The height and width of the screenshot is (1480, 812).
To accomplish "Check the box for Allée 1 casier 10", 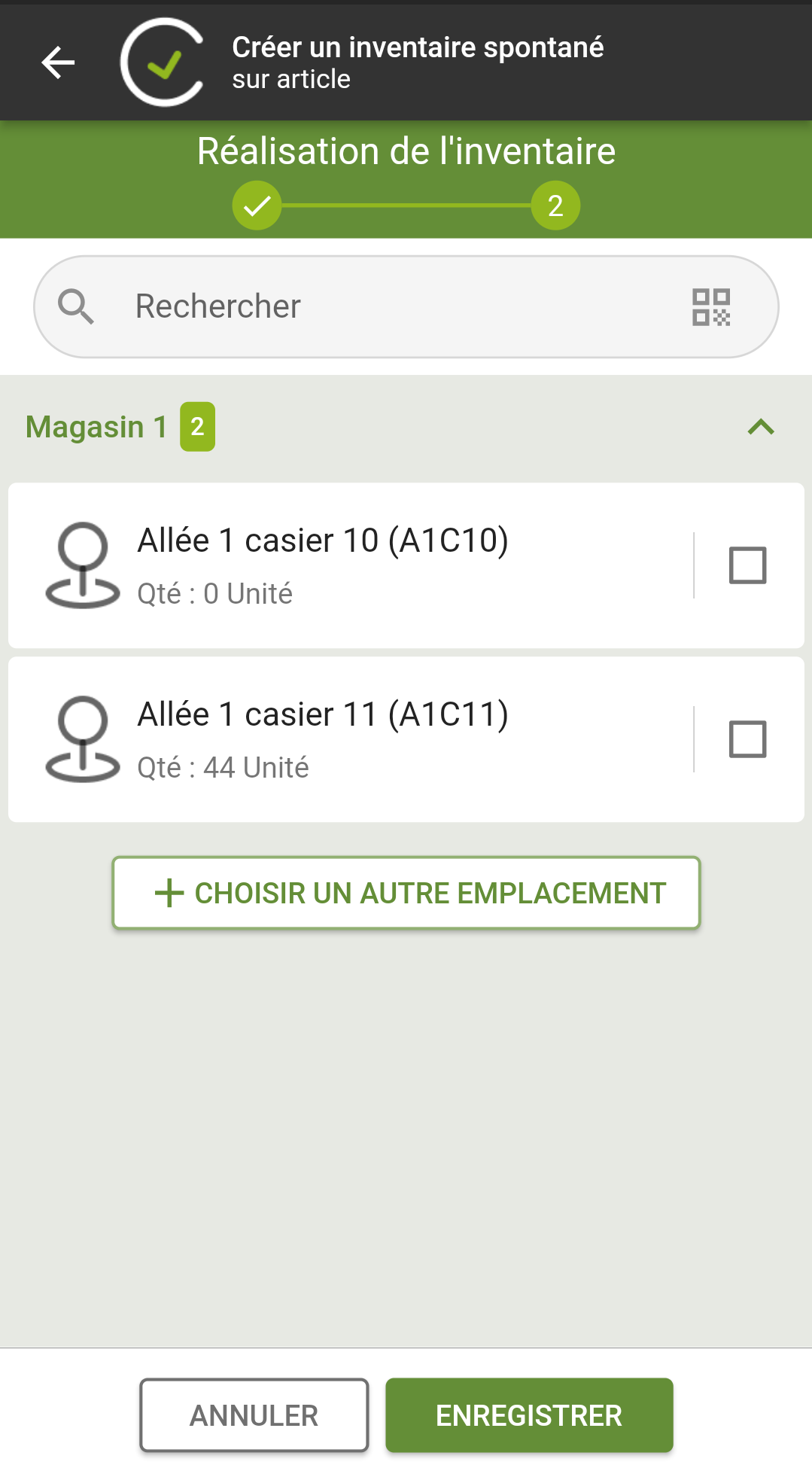I will (747, 565).
